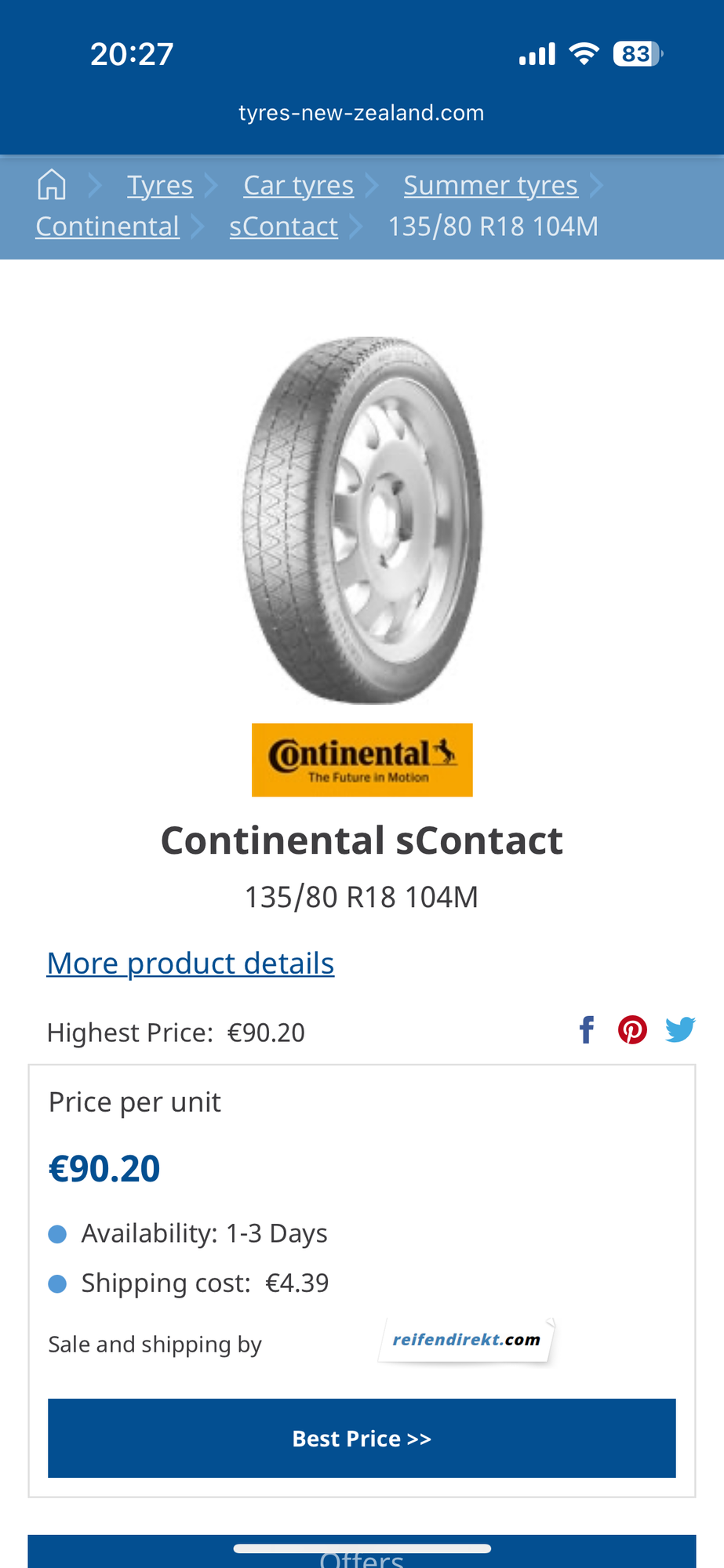Tap the Best Price button
The width and height of the screenshot is (724, 1568).
pos(362,1438)
